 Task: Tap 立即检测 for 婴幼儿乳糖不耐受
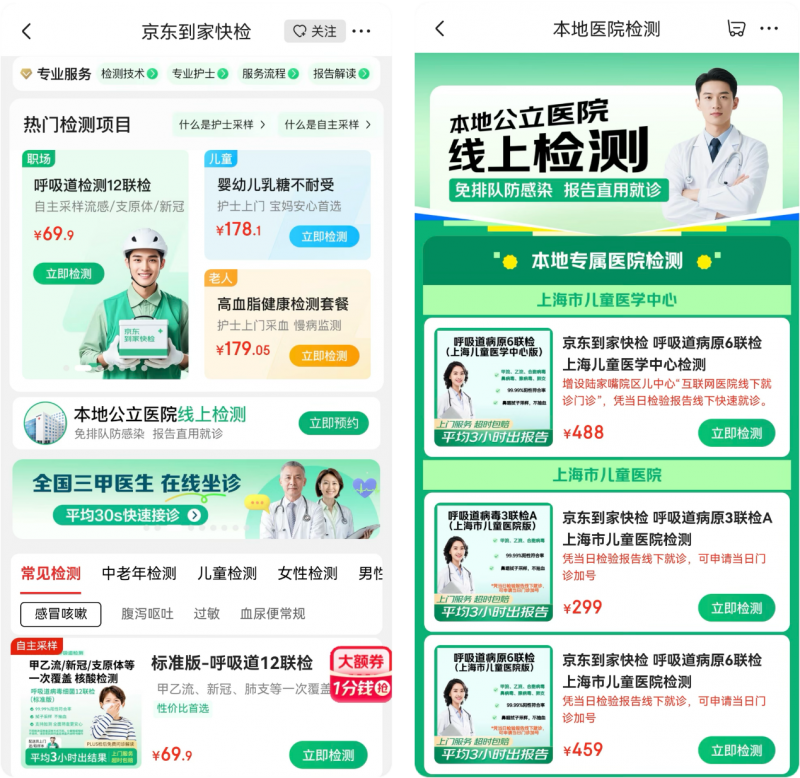[324, 237]
